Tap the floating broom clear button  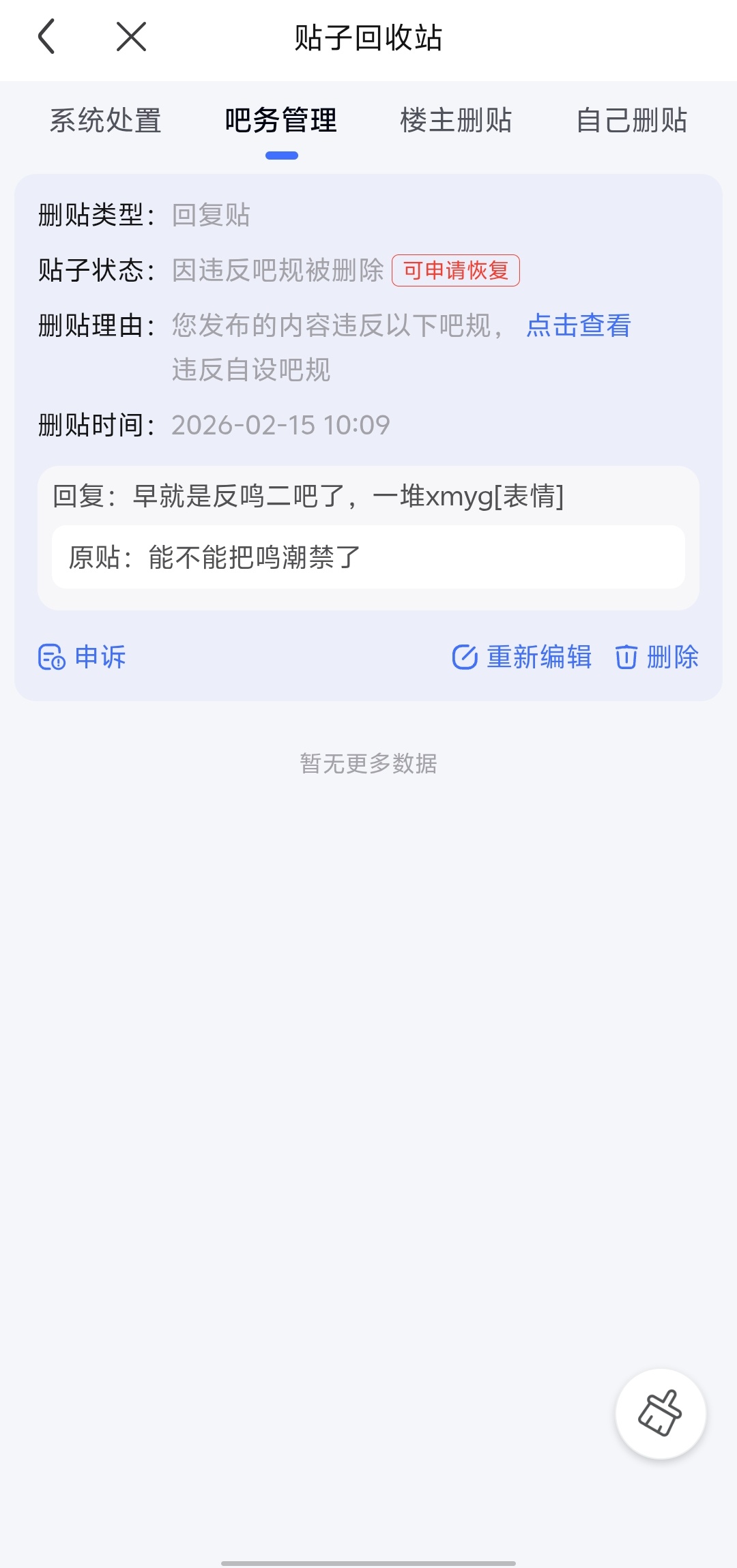point(660,1412)
